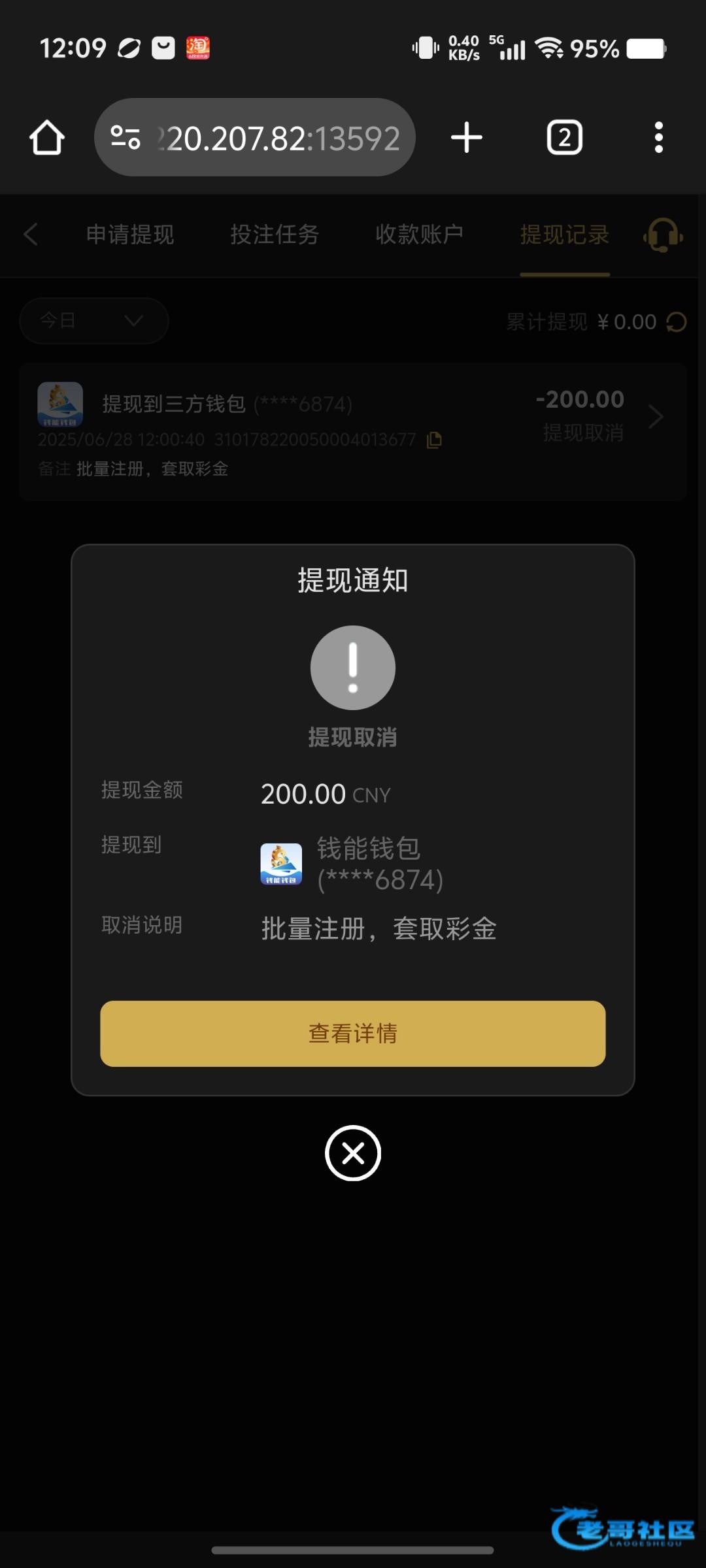This screenshot has height=1568, width=706.
Task: Switch to the 投注任务 tab
Action: 275,235
